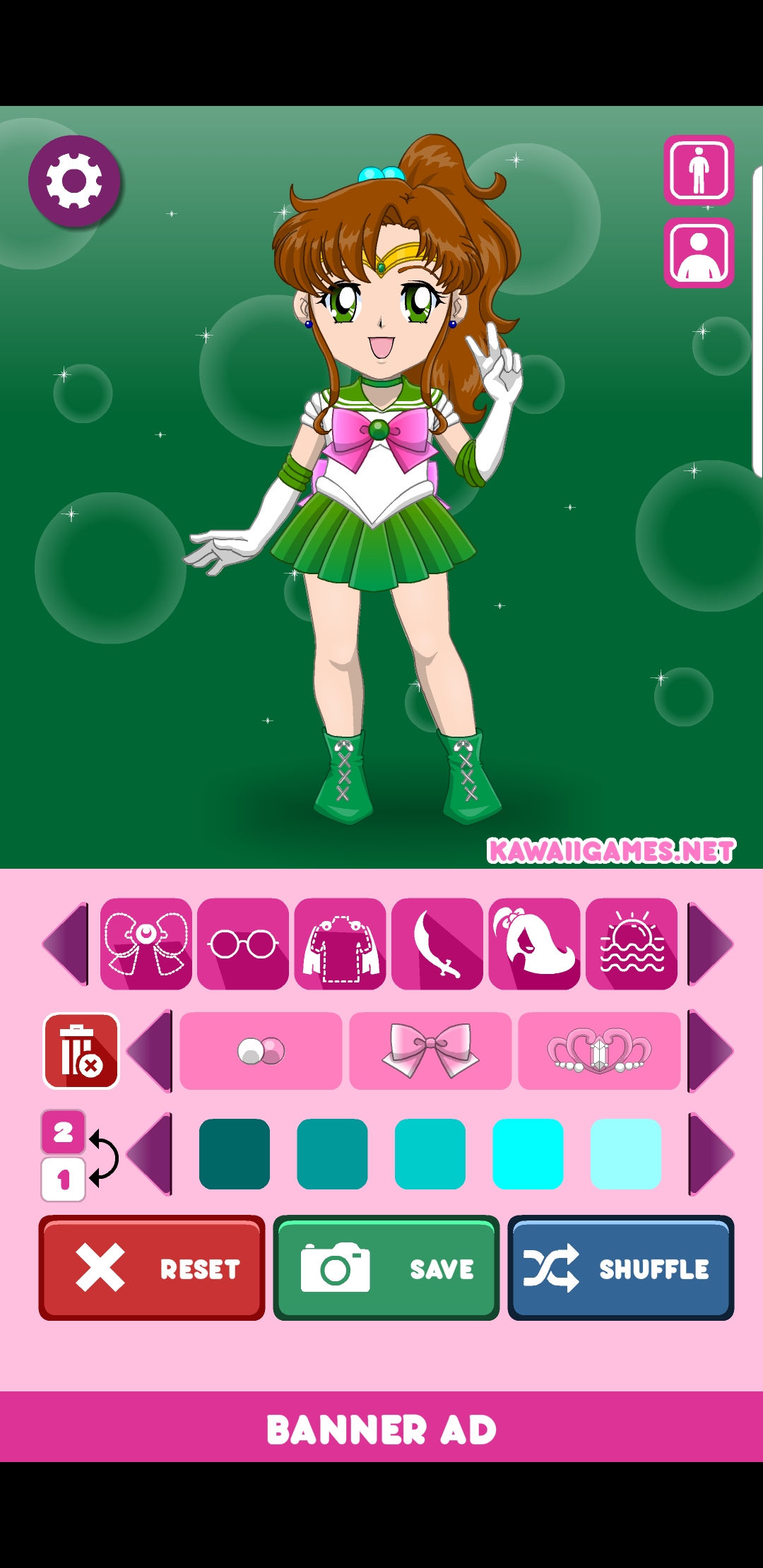Open the settings gear
763x1568 pixels.
[74, 181]
